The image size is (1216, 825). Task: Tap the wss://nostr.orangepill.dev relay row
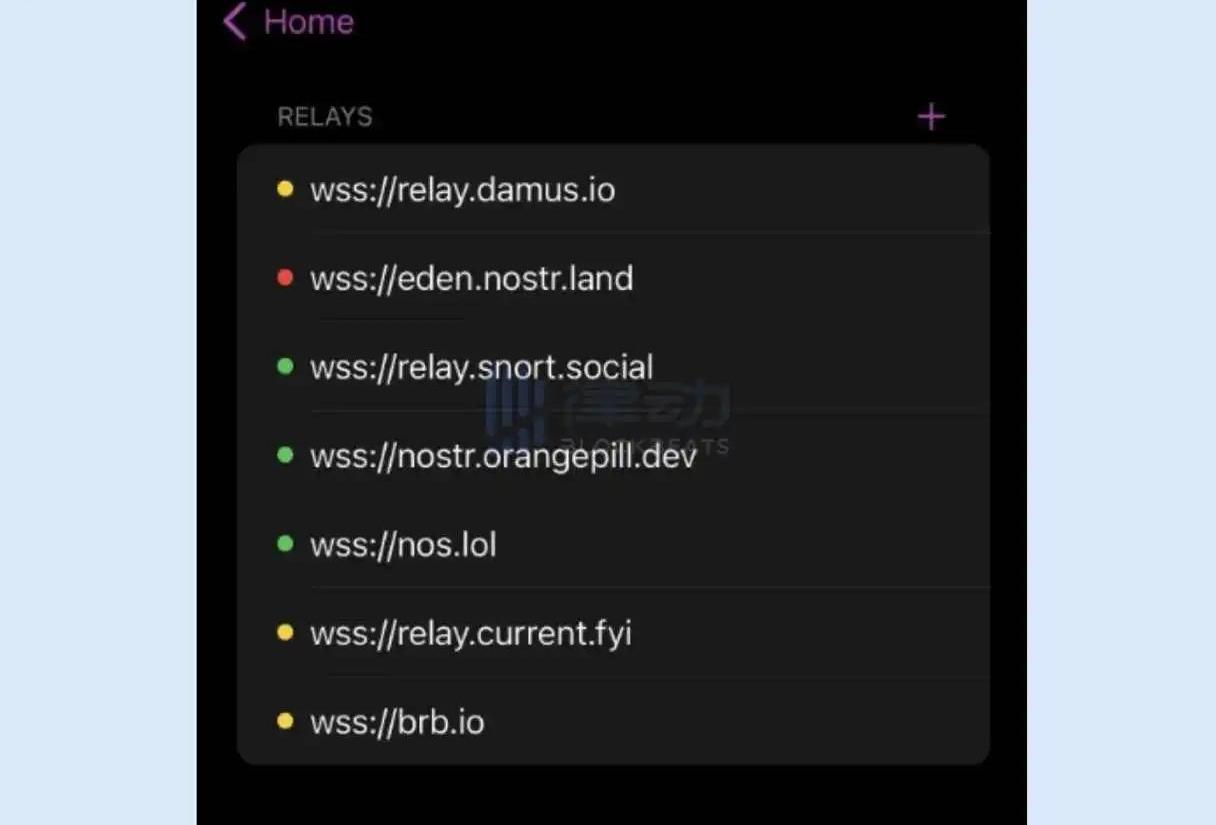click(x=503, y=456)
